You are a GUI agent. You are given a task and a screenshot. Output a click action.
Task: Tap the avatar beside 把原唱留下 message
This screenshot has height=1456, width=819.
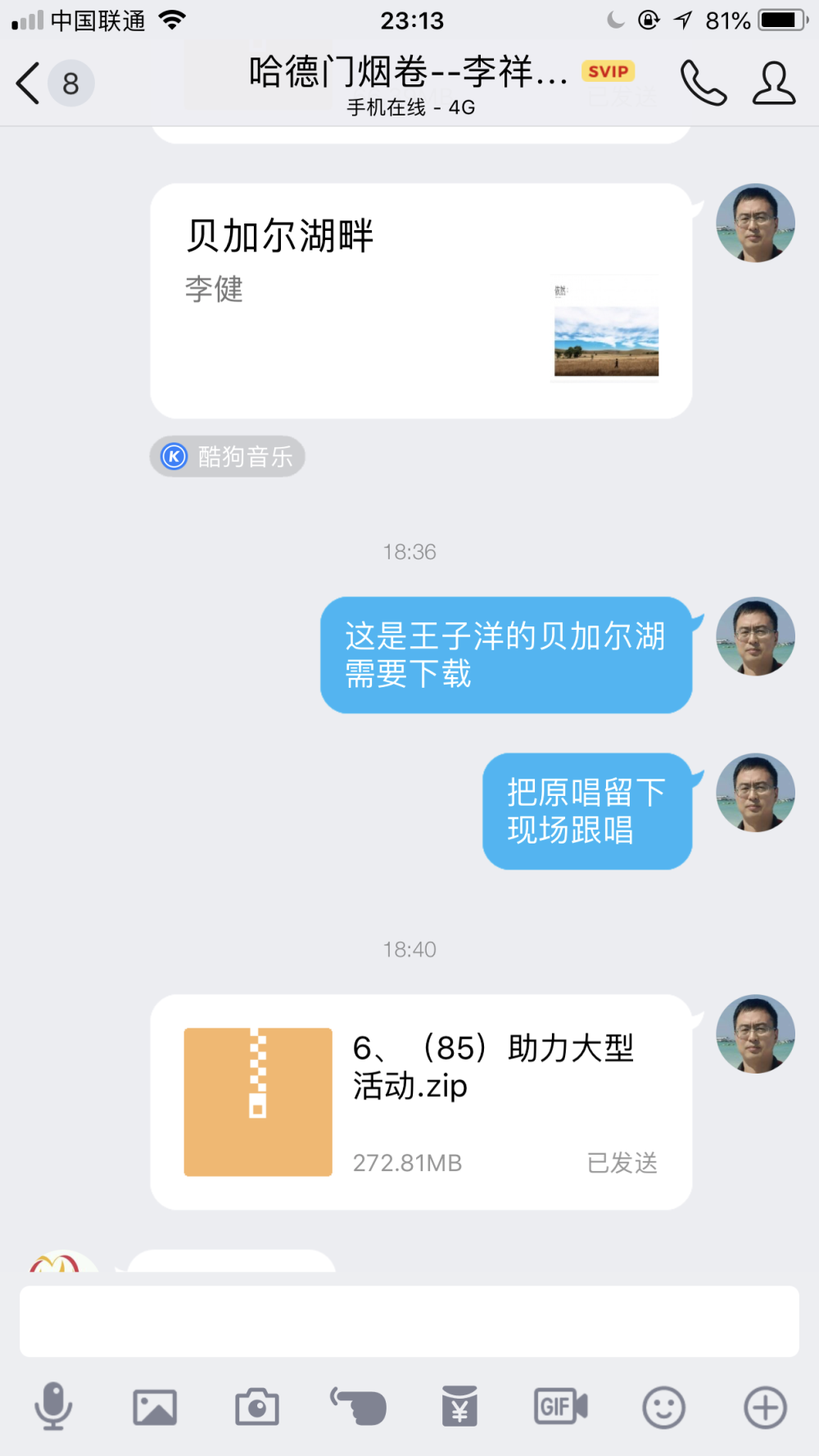pyautogui.click(x=755, y=793)
